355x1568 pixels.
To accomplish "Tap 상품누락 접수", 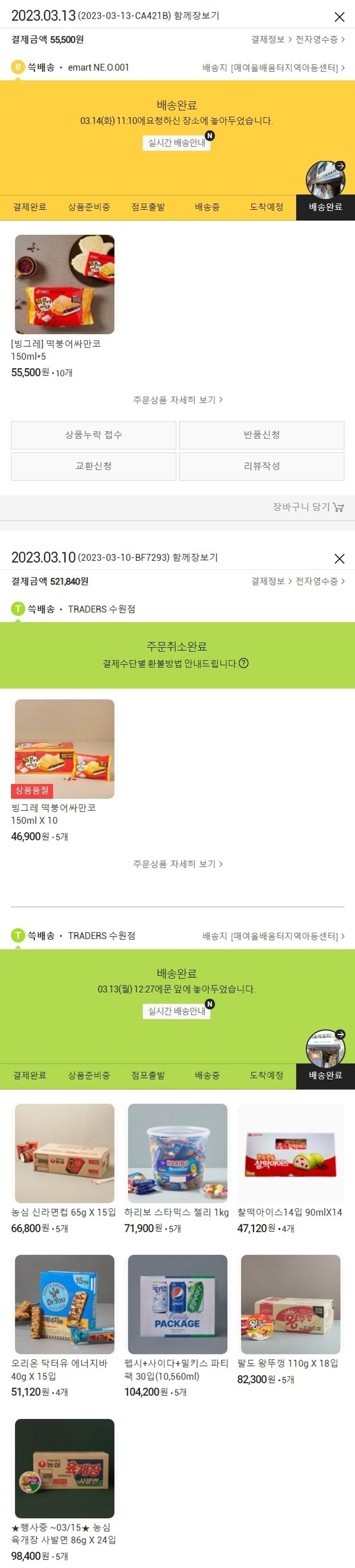I will tap(94, 434).
